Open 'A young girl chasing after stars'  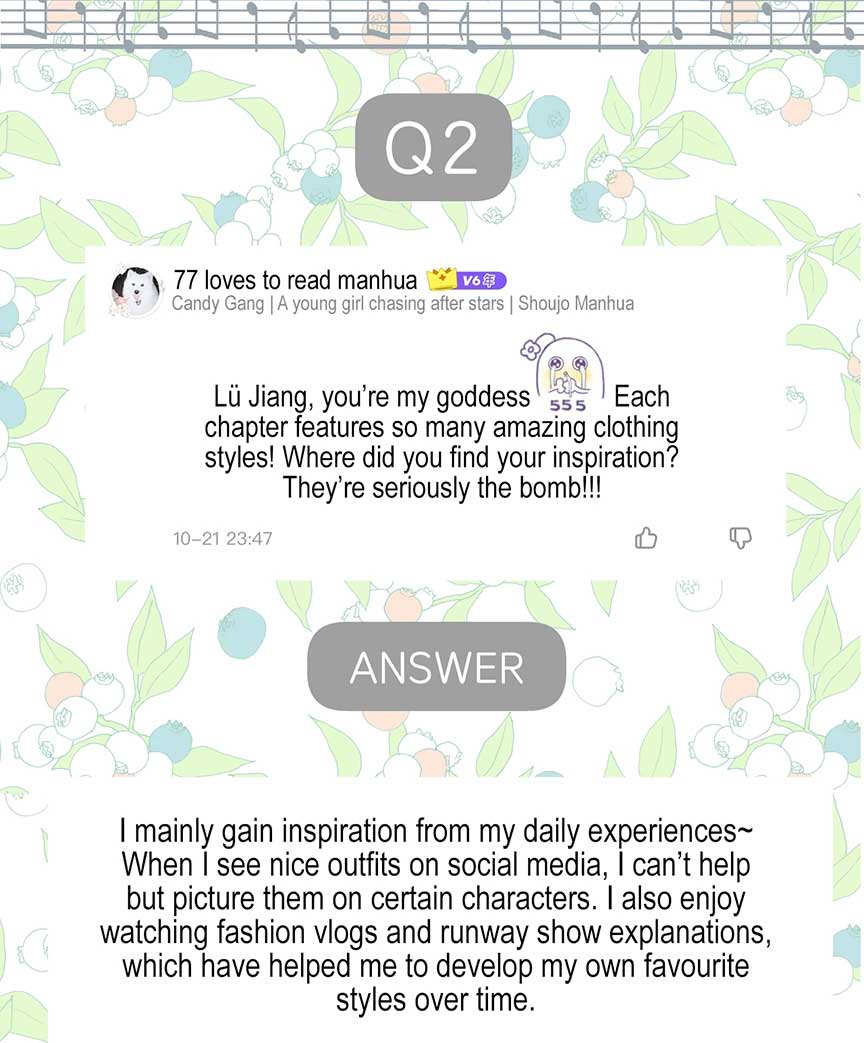[x=390, y=303]
